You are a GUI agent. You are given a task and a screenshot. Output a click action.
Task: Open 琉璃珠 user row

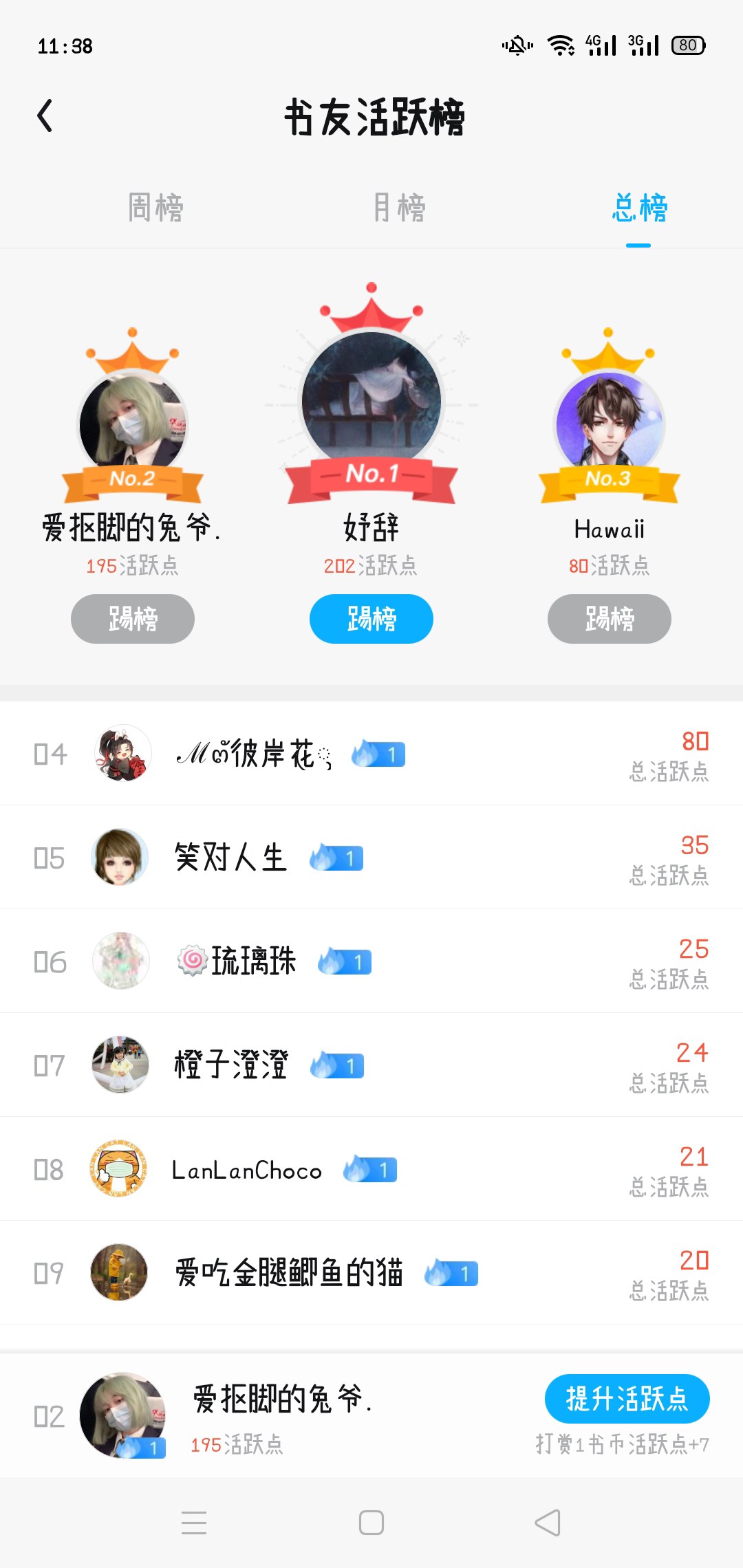(x=371, y=961)
